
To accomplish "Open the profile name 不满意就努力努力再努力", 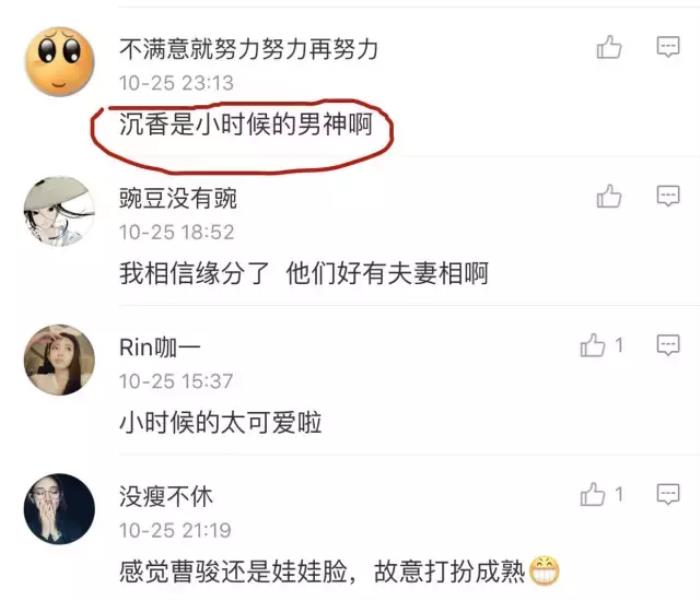I will [x=248, y=48].
